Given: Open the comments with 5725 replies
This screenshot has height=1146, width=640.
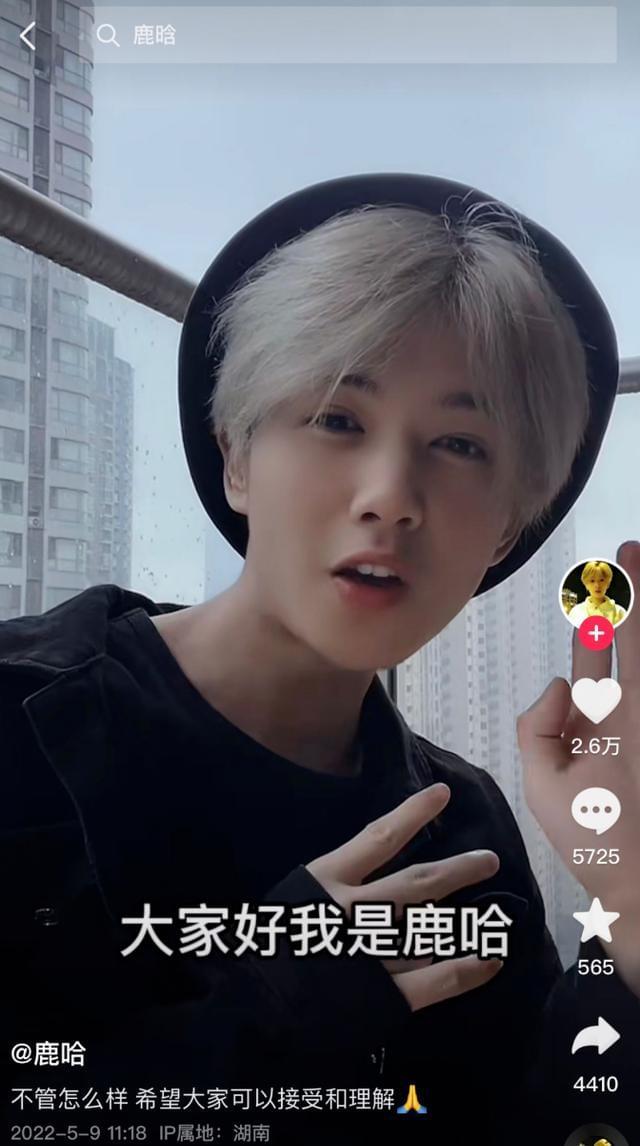Looking at the screenshot, I should coord(596,811).
